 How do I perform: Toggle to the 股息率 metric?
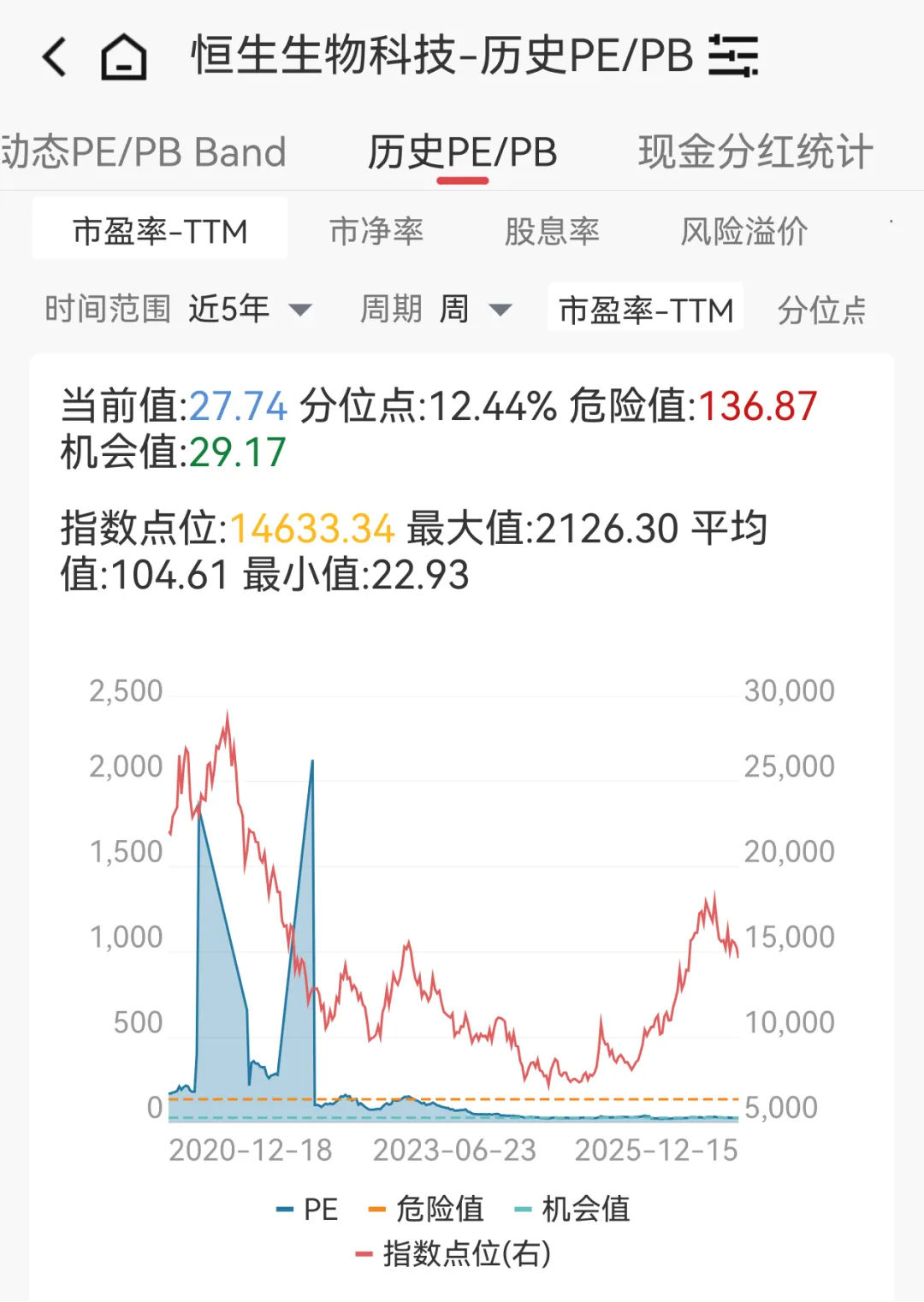554,230
